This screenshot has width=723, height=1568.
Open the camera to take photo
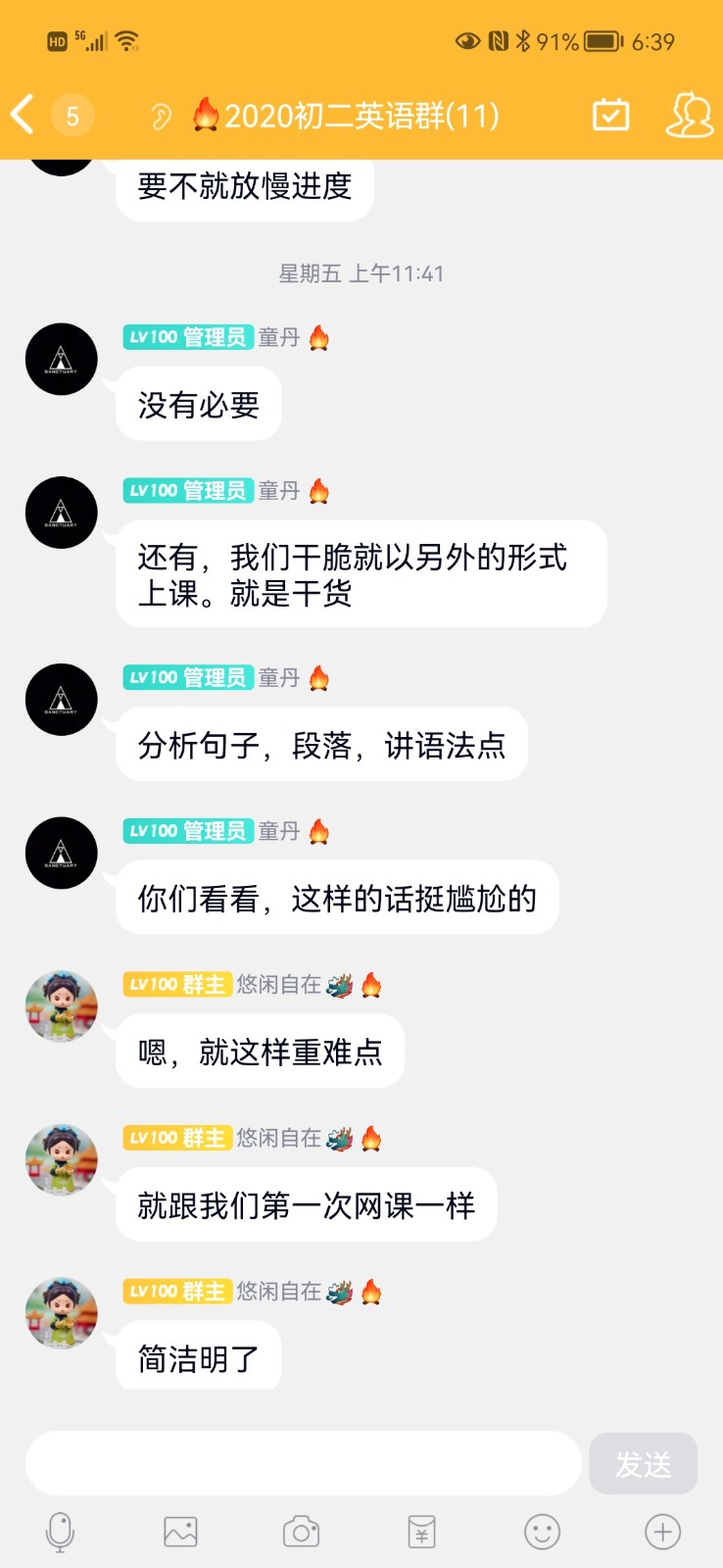[x=301, y=1532]
